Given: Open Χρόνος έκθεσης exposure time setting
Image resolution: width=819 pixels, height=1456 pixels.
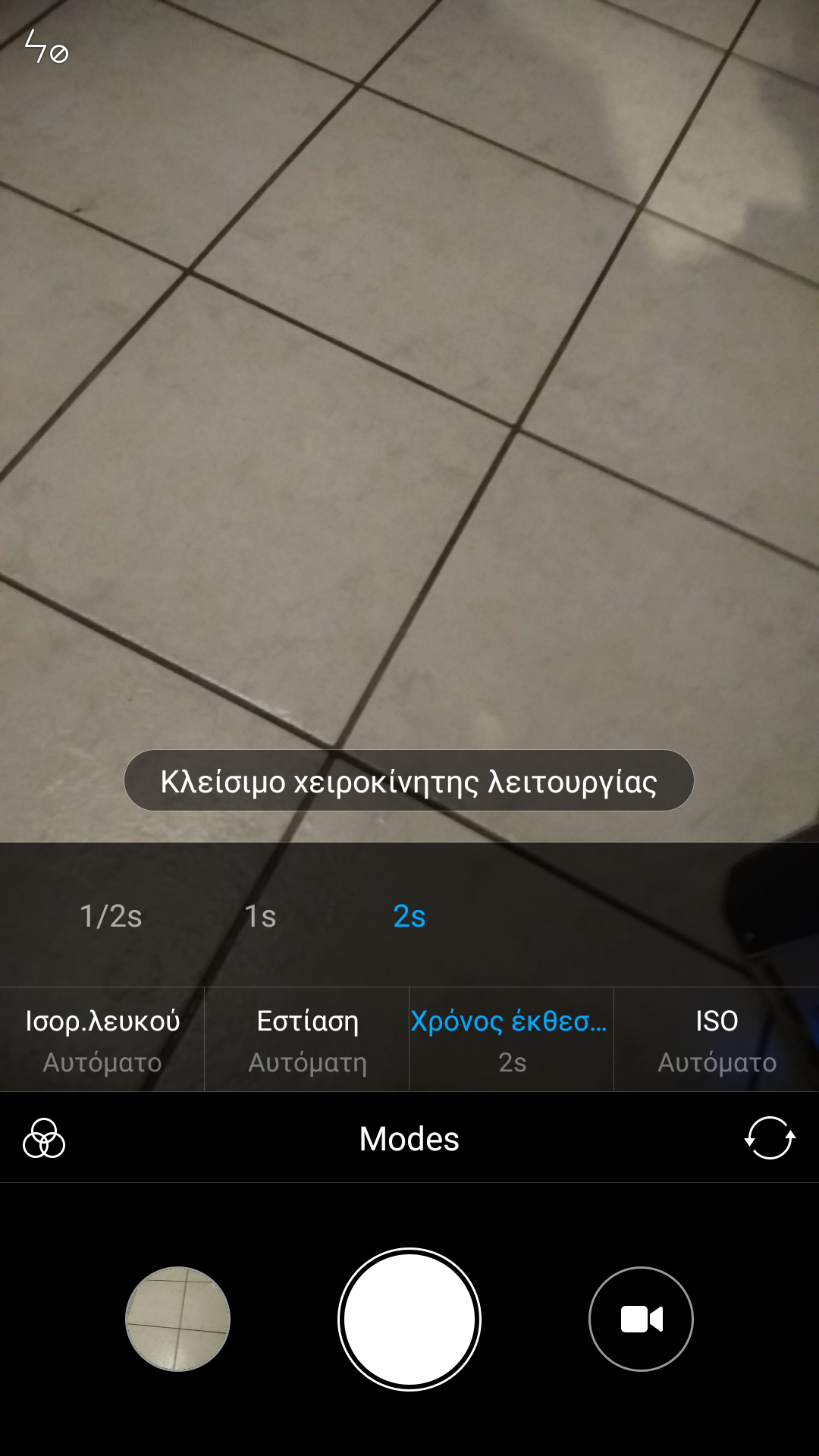Looking at the screenshot, I should tap(511, 1040).
